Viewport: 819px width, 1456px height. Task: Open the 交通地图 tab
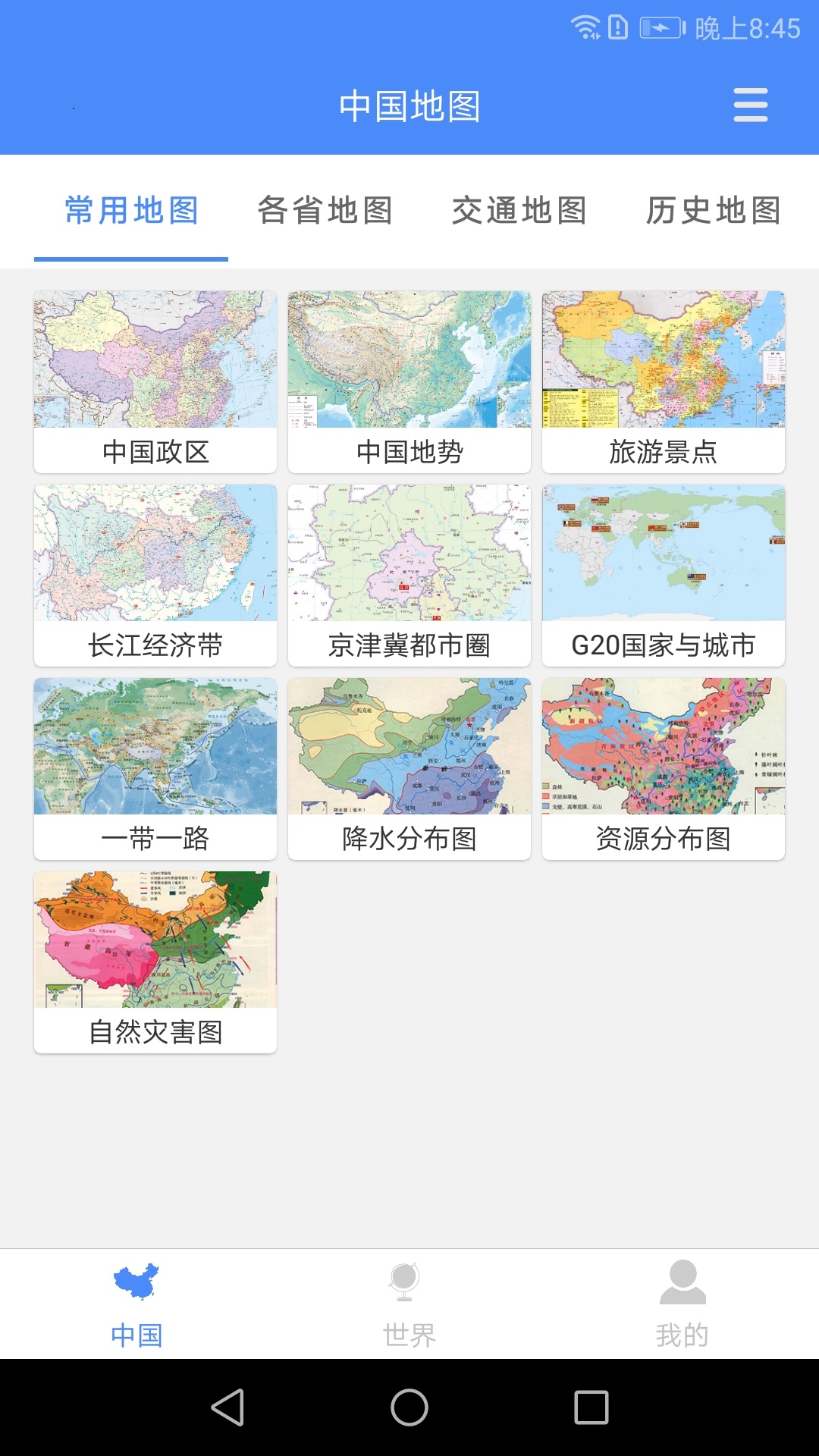click(x=519, y=212)
